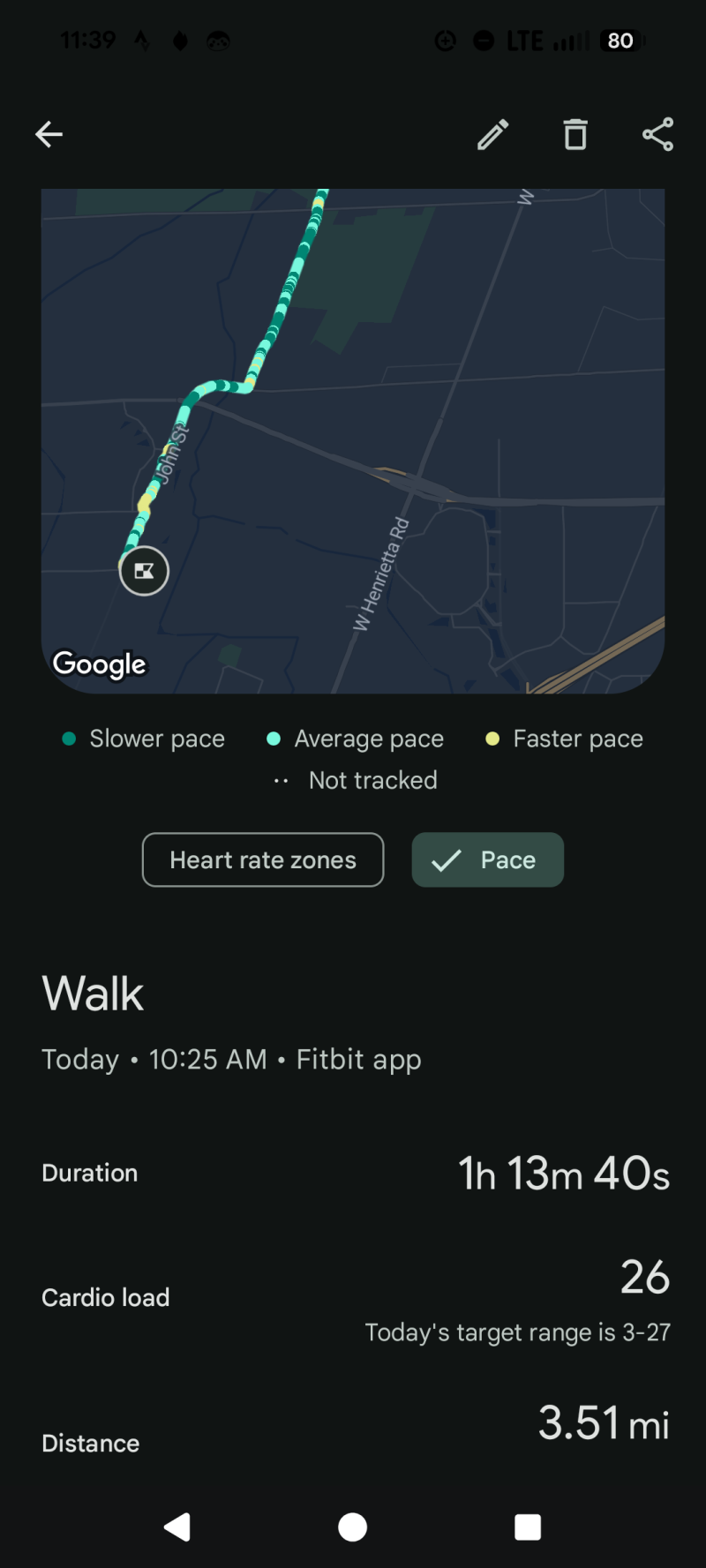
Task: Open recent apps from navigation bar
Action: [528, 1527]
